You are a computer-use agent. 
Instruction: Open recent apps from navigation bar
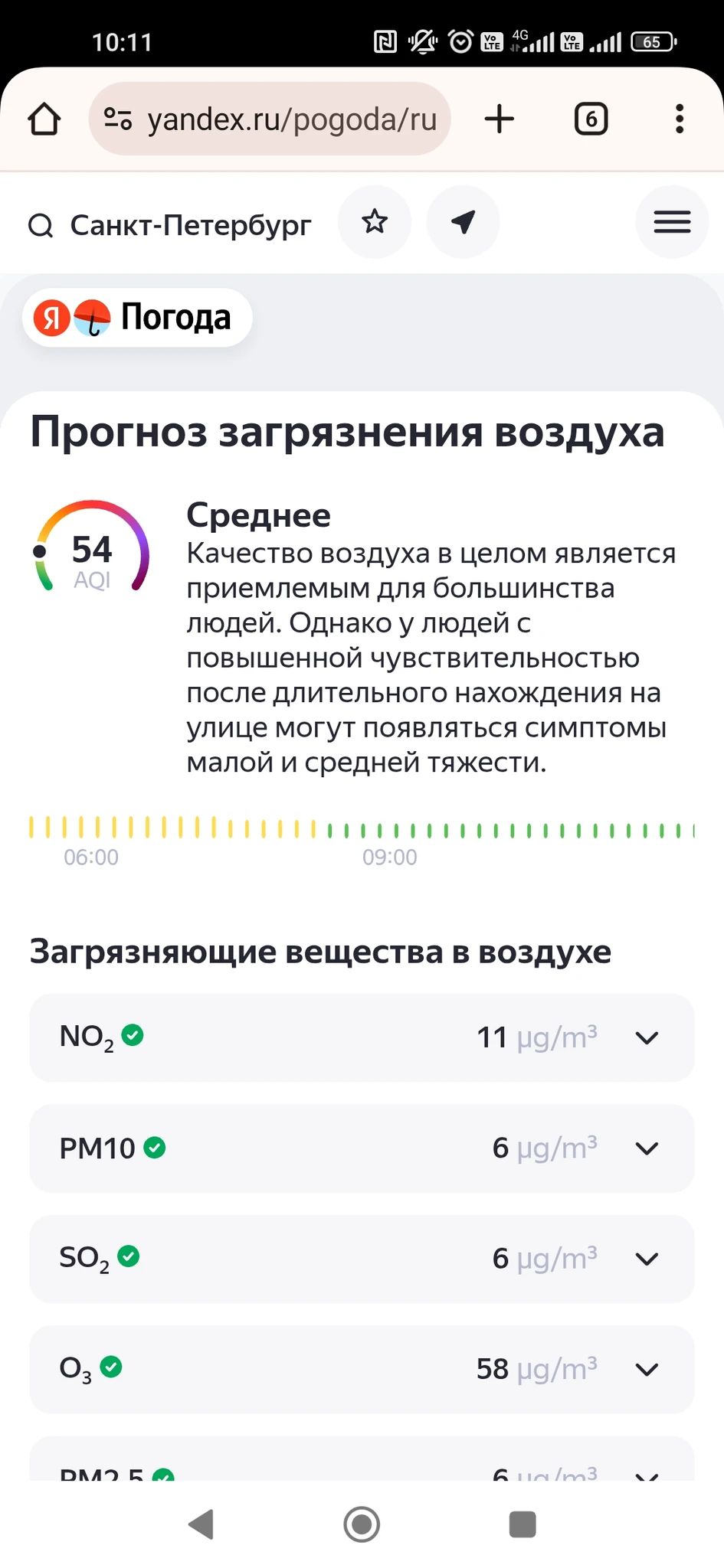click(523, 1524)
